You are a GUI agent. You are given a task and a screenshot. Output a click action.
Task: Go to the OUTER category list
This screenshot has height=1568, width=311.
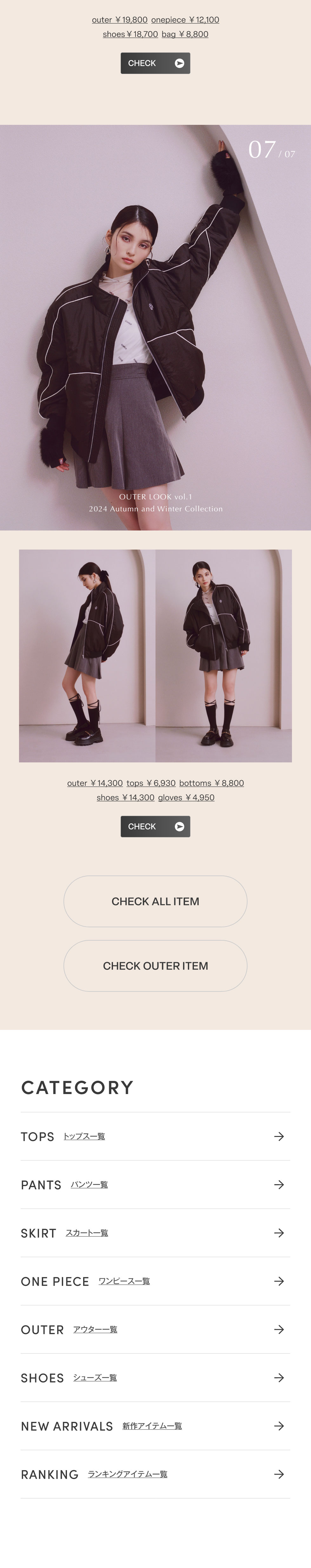point(155,1329)
